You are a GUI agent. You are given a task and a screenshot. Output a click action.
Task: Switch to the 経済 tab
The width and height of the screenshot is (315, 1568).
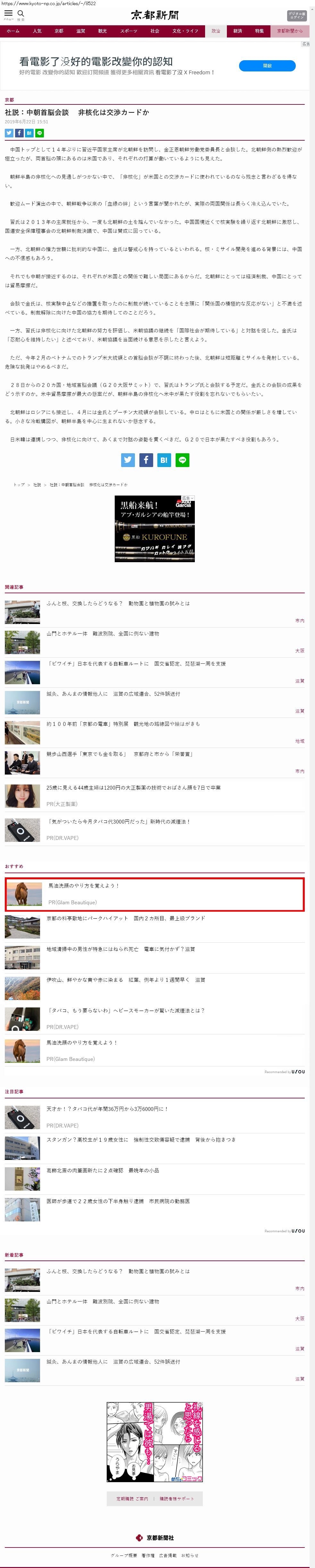(238, 31)
